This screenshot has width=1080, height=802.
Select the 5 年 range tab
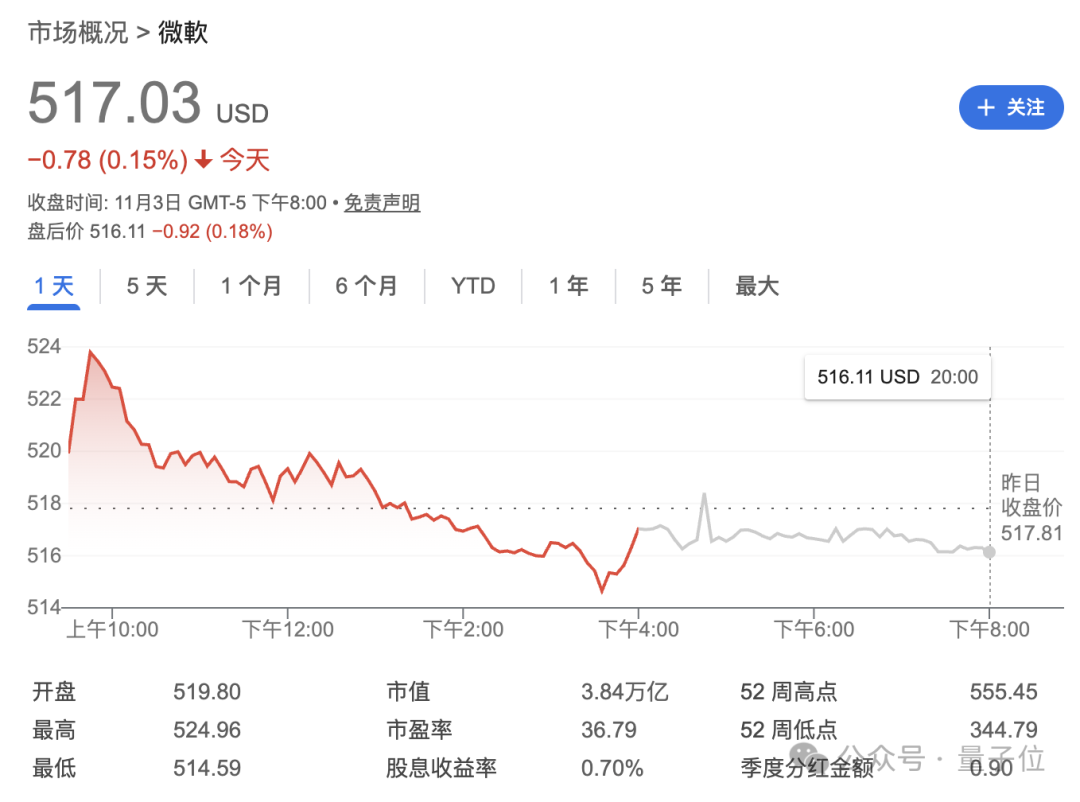(661, 287)
